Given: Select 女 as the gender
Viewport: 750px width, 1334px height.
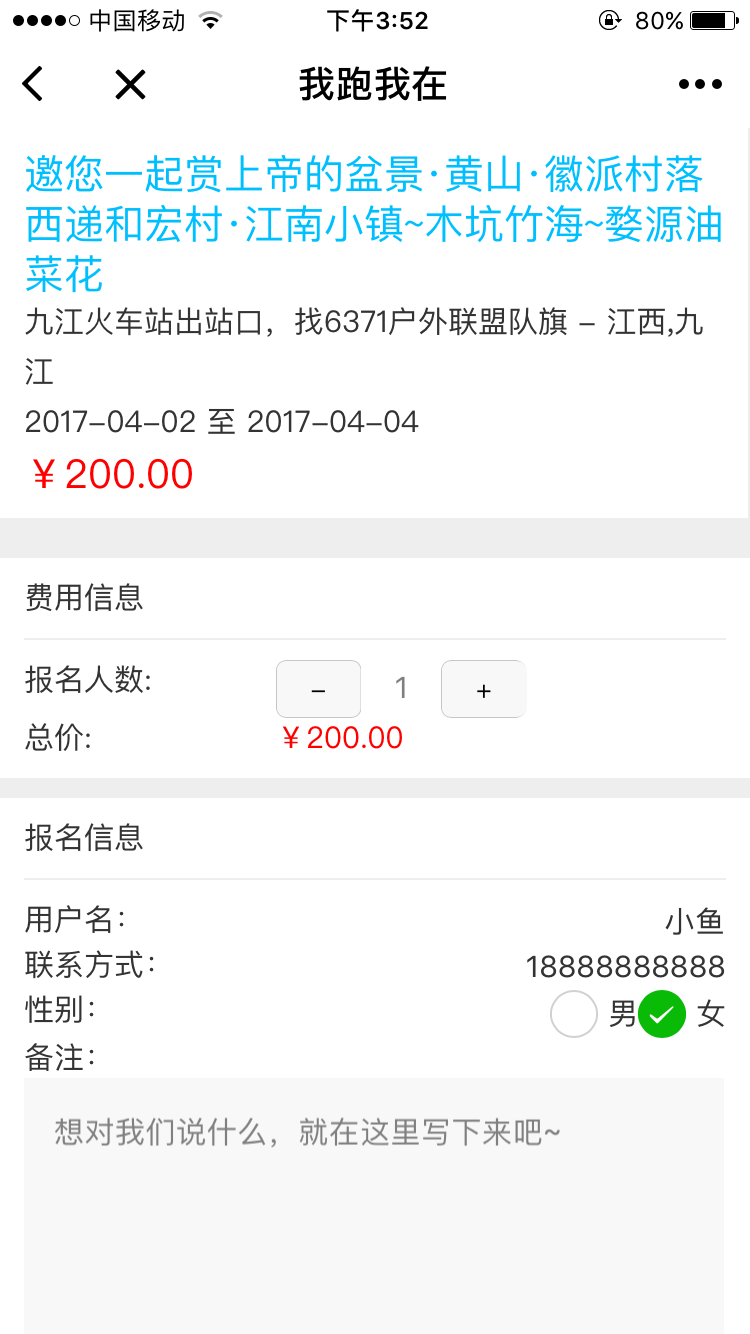Looking at the screenshot, I should [662, 1014].
